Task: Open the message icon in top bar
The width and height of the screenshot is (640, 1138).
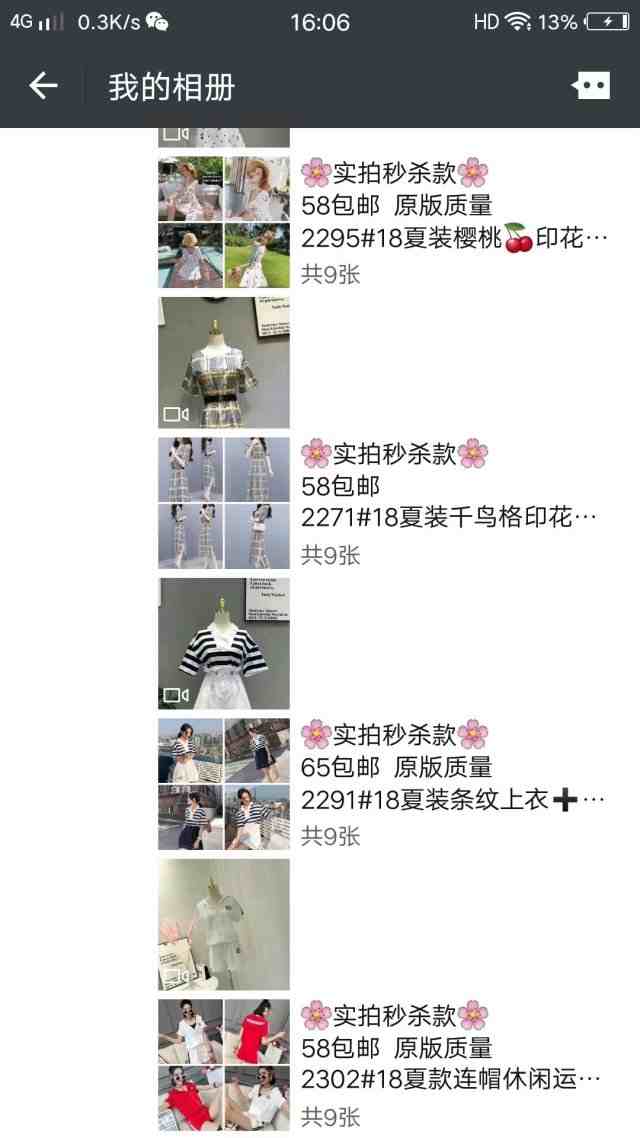Action: (591, 86)
